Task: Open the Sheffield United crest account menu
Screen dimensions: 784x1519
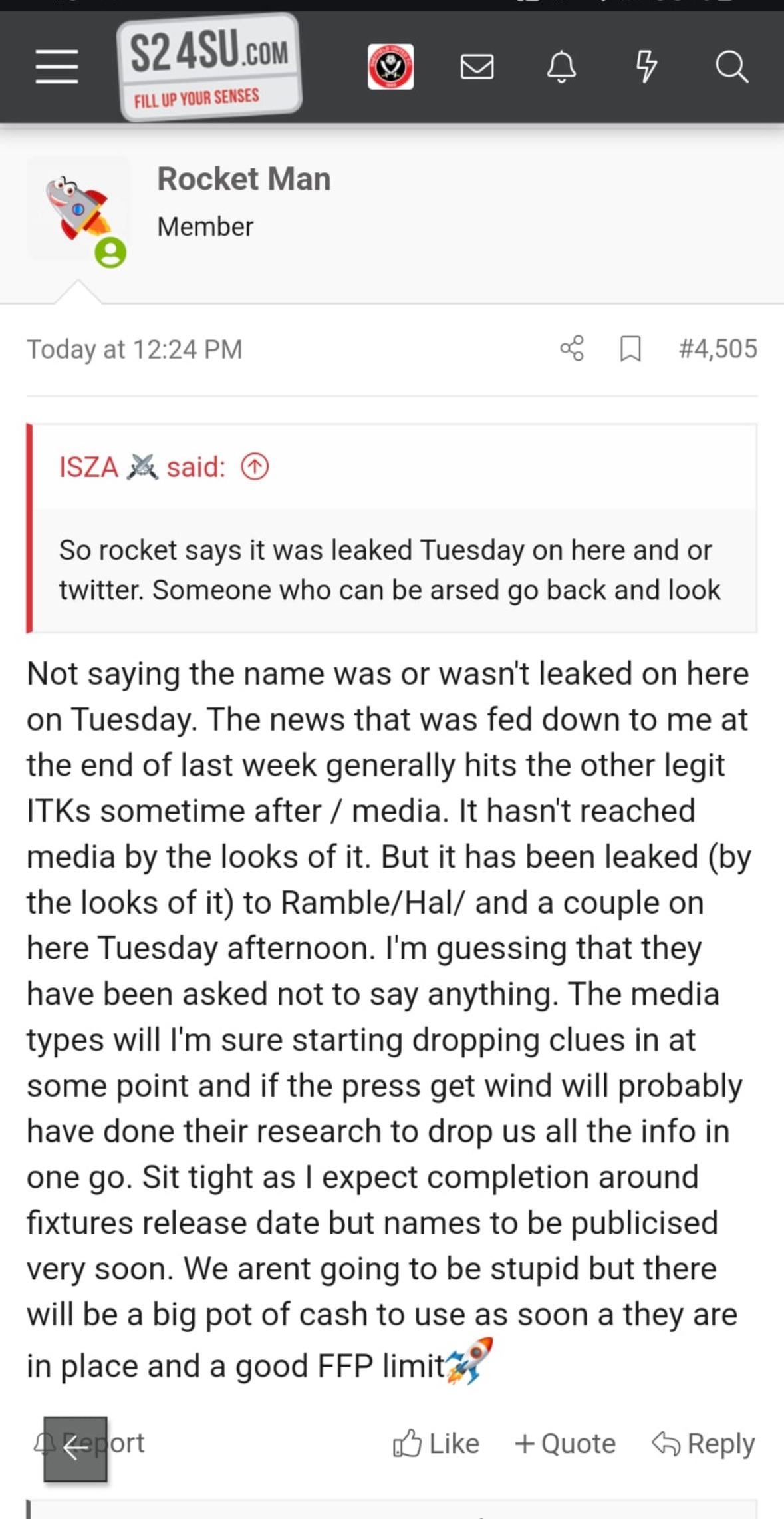Action: [x=391, y=67]
